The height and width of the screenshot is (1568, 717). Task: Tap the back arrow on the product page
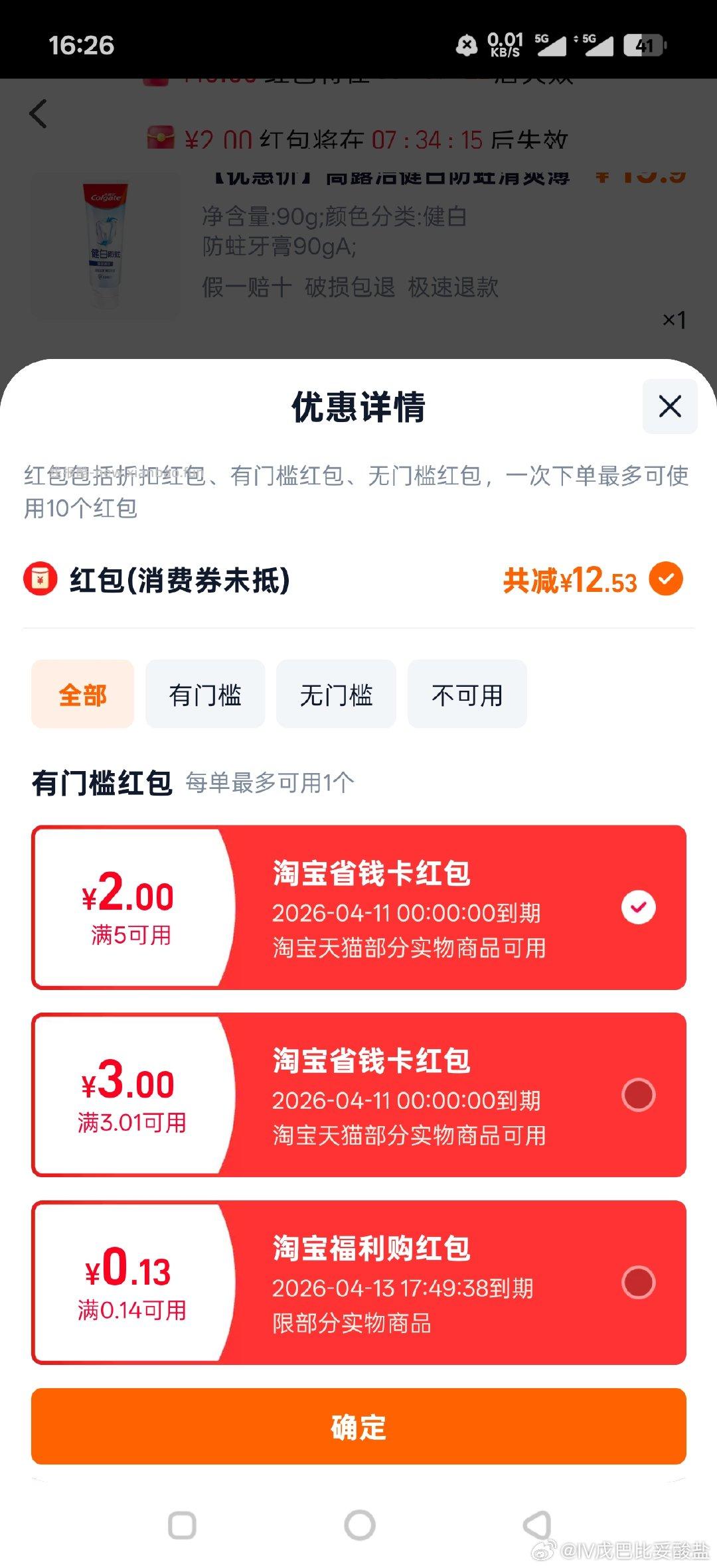pos(38,114)
